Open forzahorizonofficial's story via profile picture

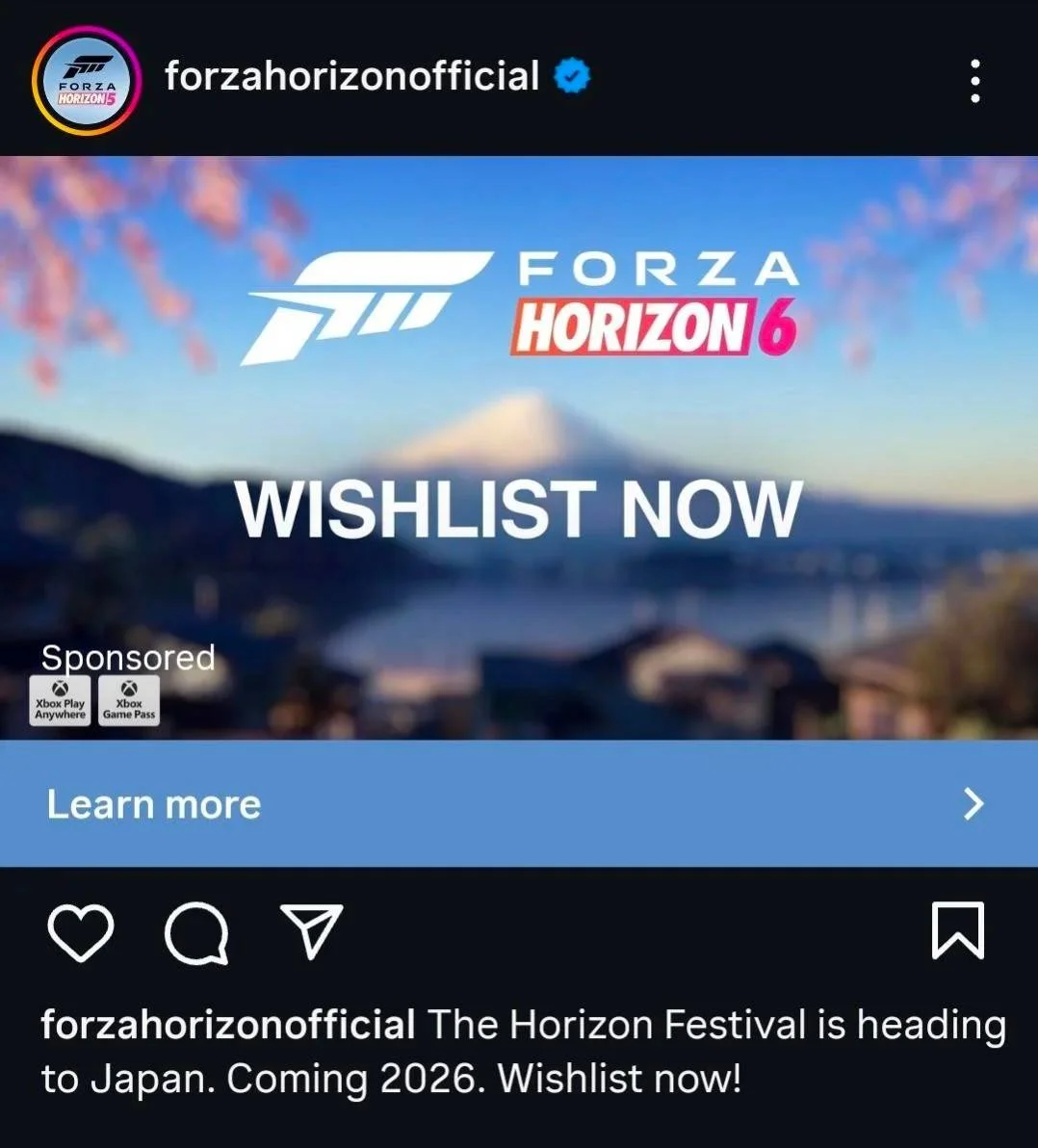pos(87,81)
